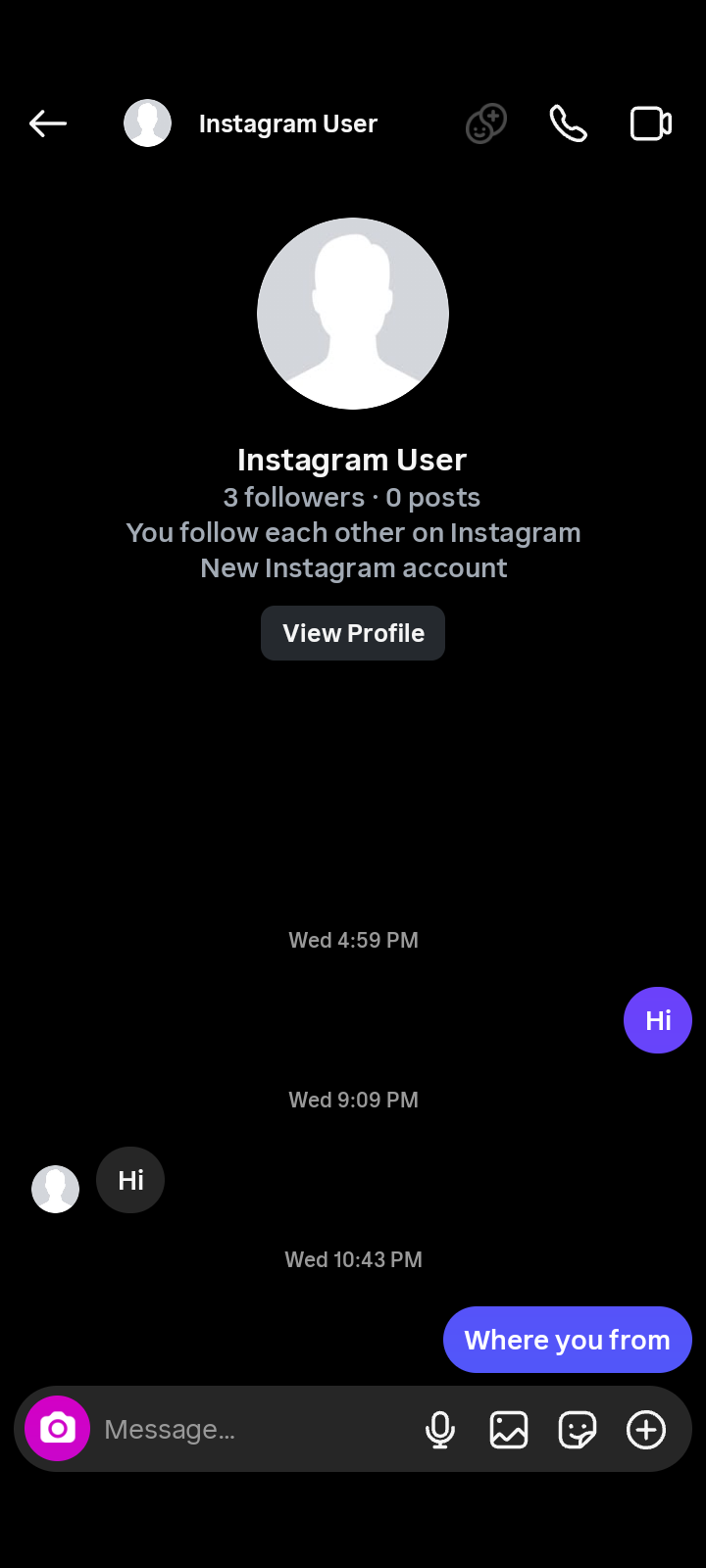Image resolution: width=706 pixels, height=1568 pixels.
Task: Activate the voice message microphone
Action: tap(440, 1429)
